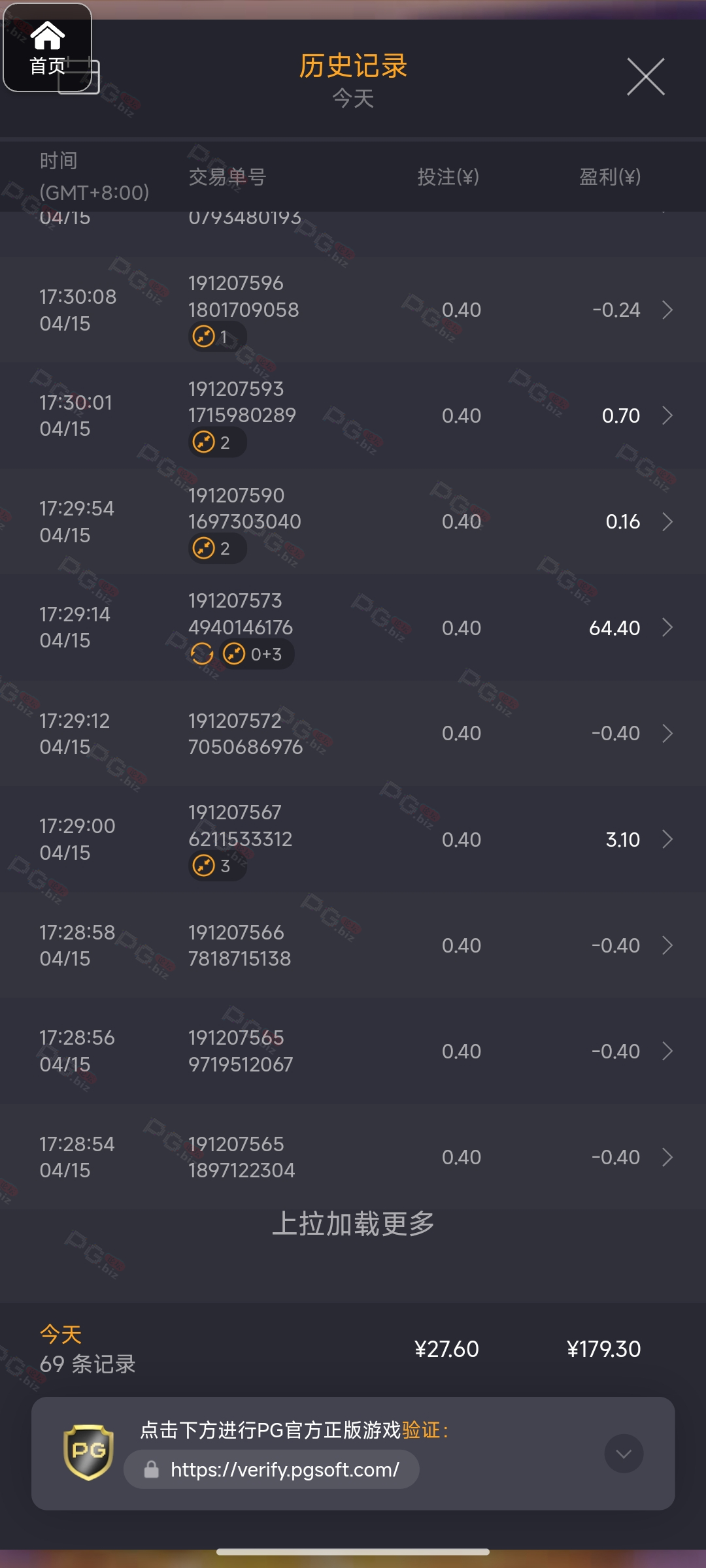Open the 64.40 profit record at 17:29:14
This screenshot has height=1568, width=706.
[353, 627]
